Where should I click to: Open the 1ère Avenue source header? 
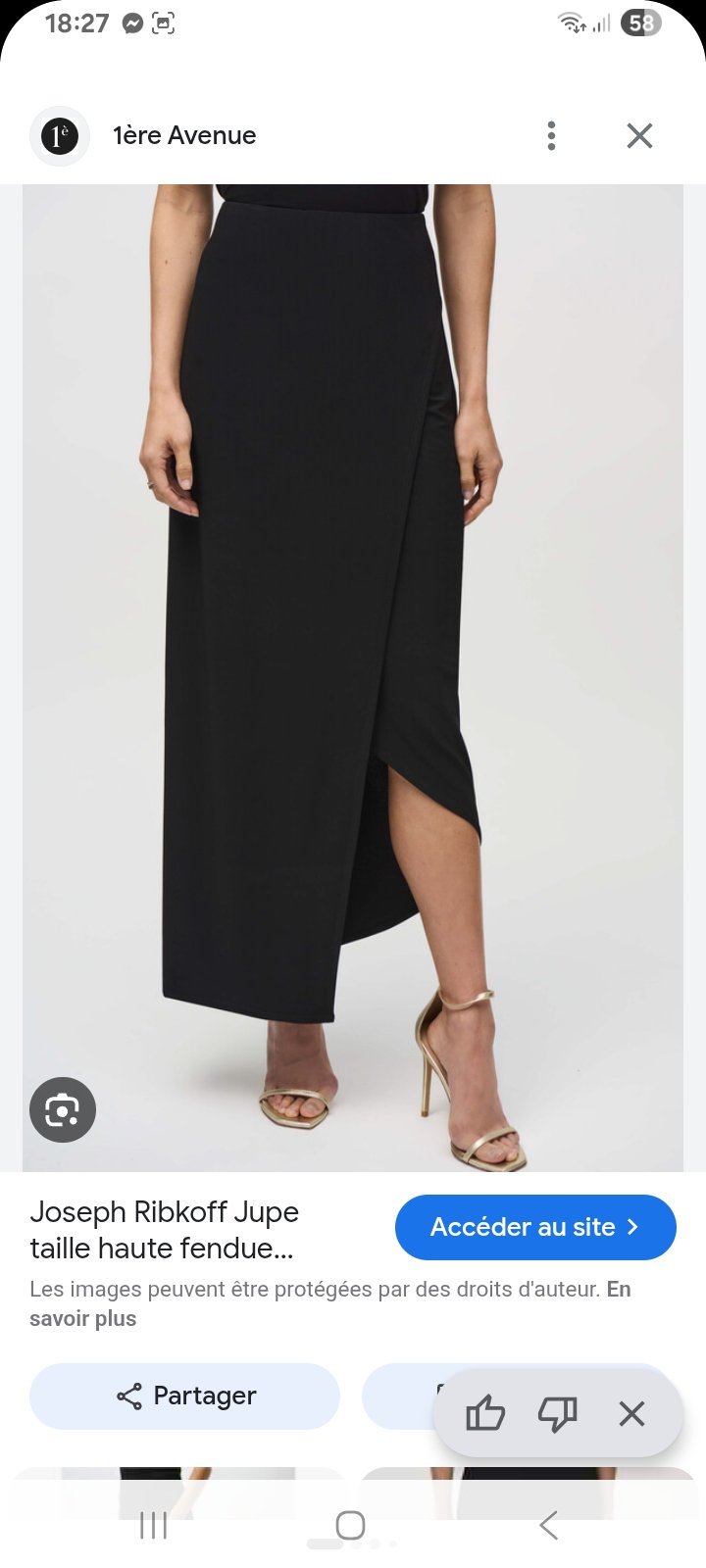coord(184,135)
